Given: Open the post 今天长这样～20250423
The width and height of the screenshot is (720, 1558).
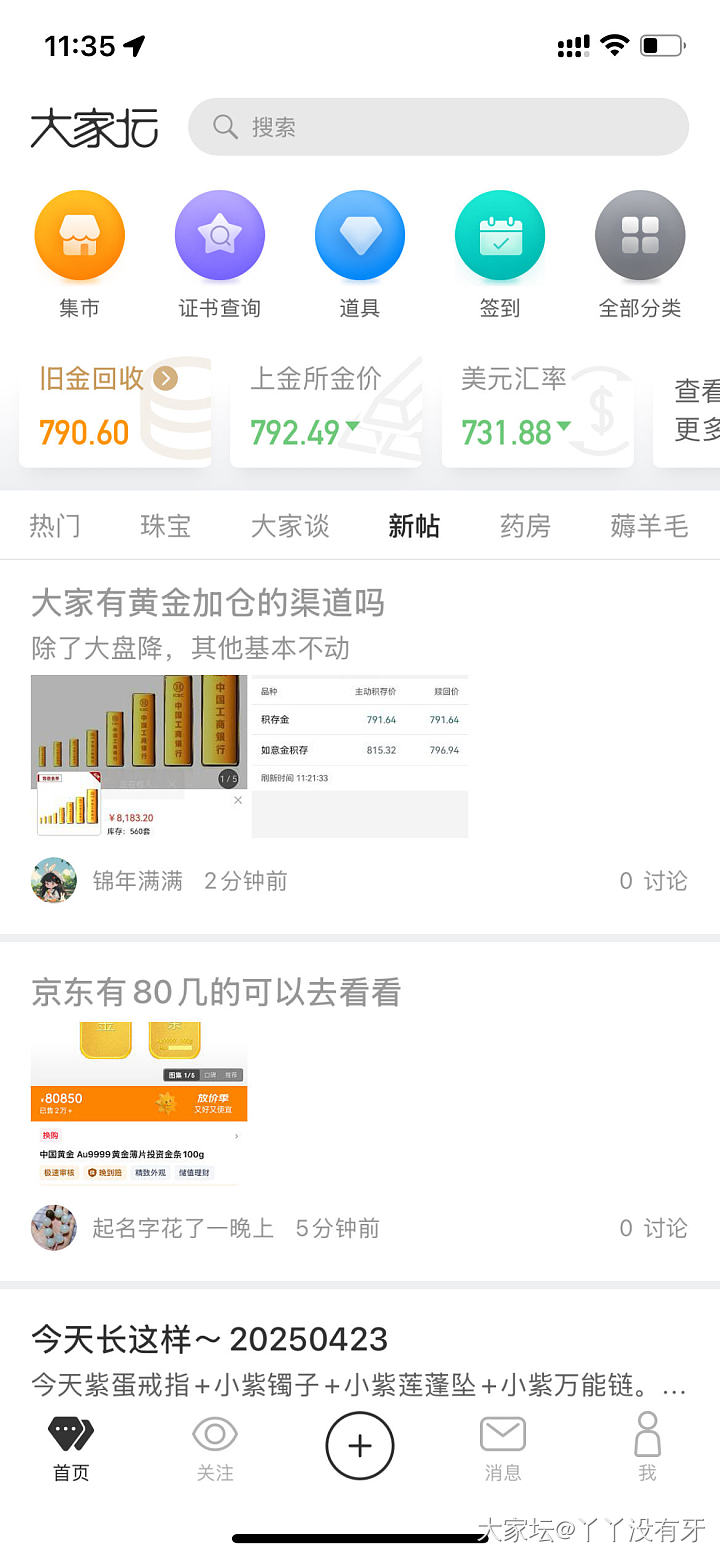Looking at the screenshot, I should 209,1339.
